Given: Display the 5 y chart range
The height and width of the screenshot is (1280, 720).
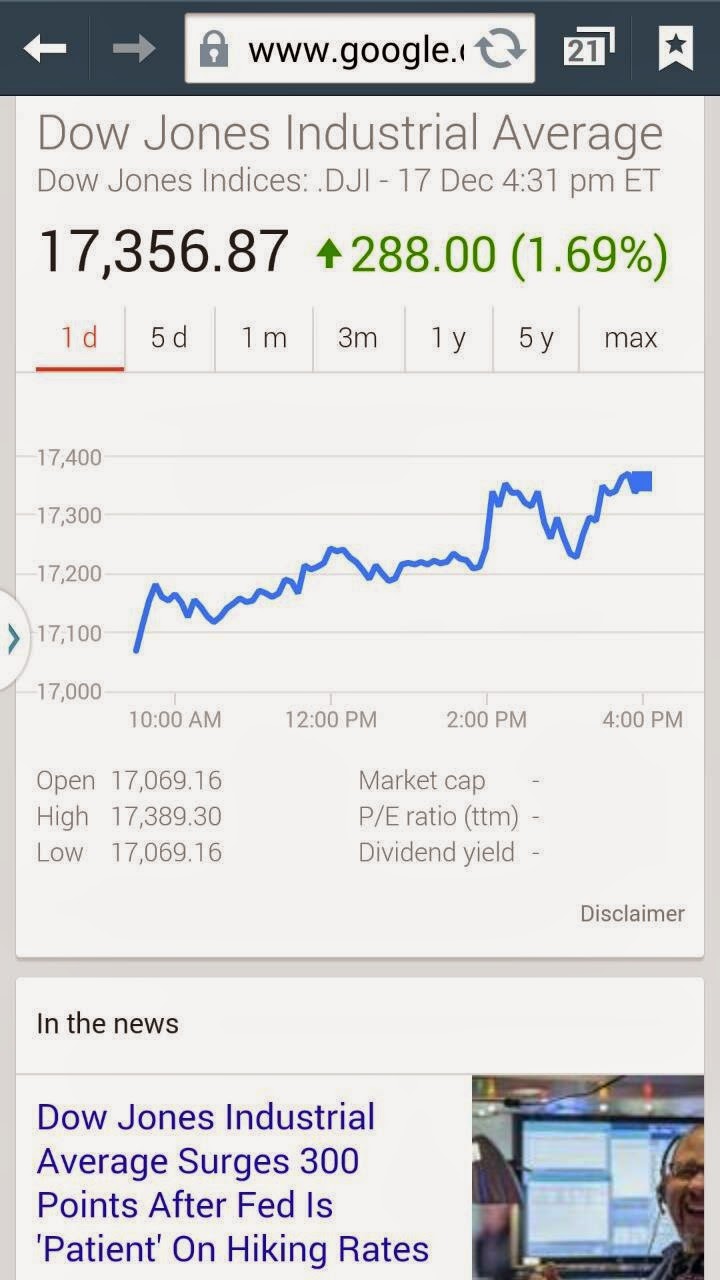Looking at the screenshot, I should point(535,338).
